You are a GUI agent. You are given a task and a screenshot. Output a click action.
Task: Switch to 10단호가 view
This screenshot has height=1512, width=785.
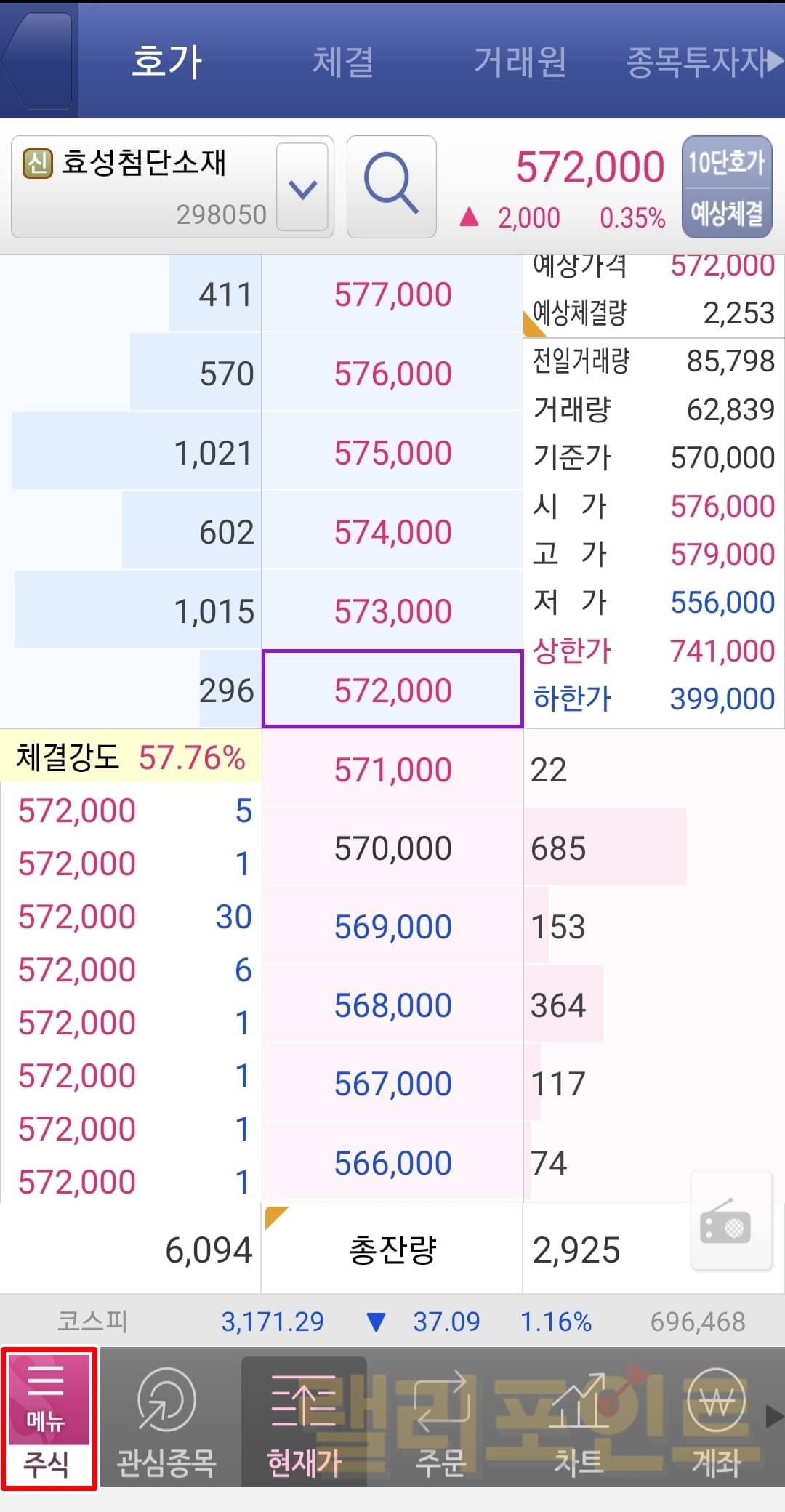[x=726, y=162]
